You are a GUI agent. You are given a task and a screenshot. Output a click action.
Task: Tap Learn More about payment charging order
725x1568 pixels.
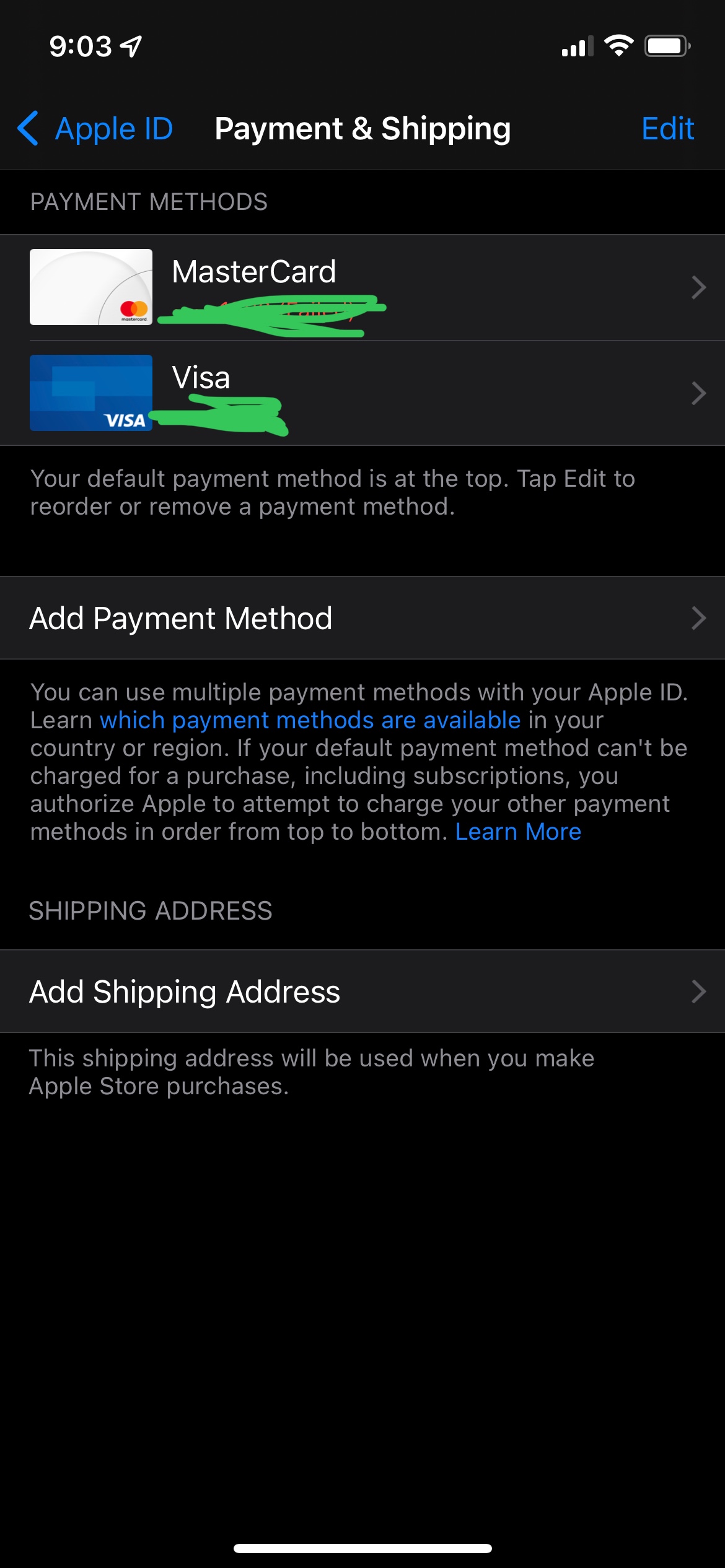pyautogui.click(x=518, y=831)
